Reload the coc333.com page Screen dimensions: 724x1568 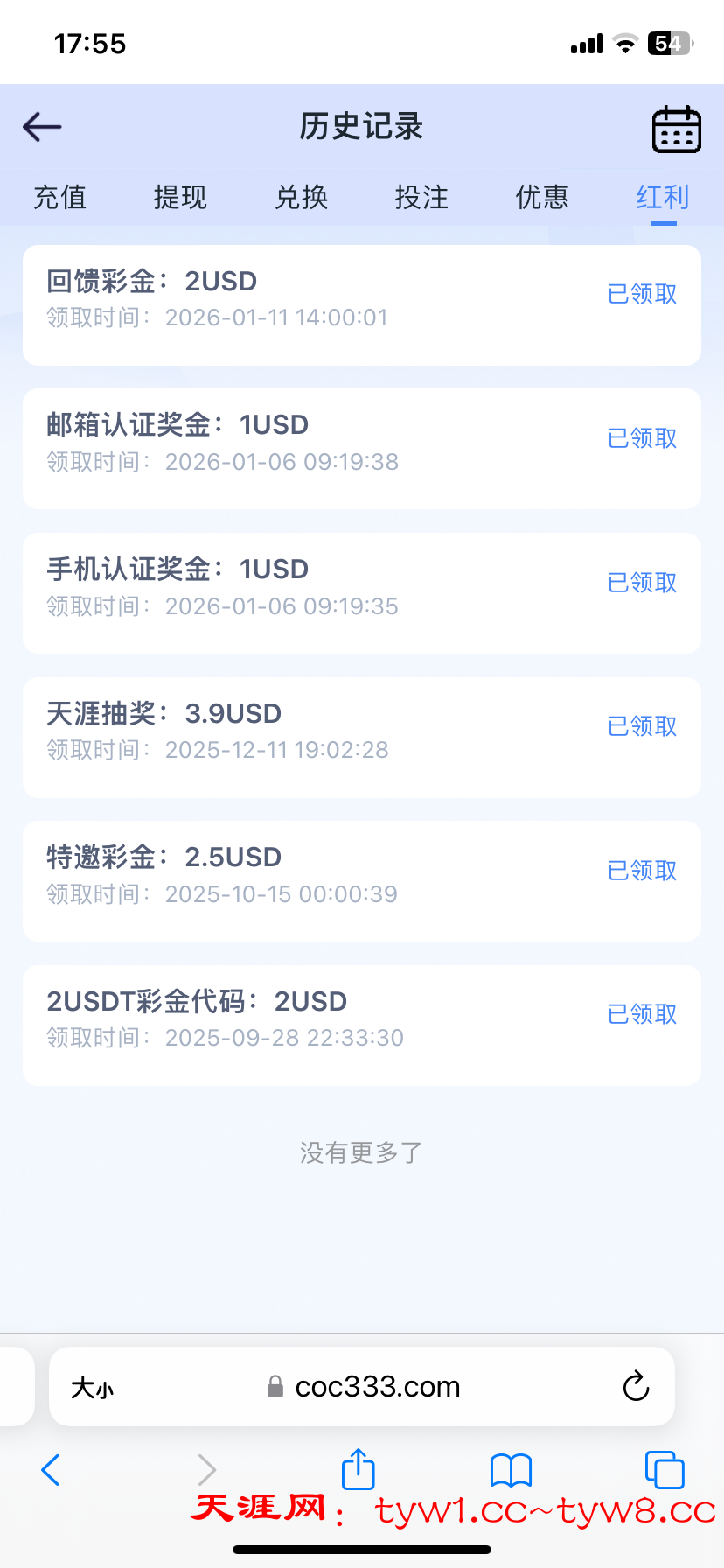(636, 1387)
